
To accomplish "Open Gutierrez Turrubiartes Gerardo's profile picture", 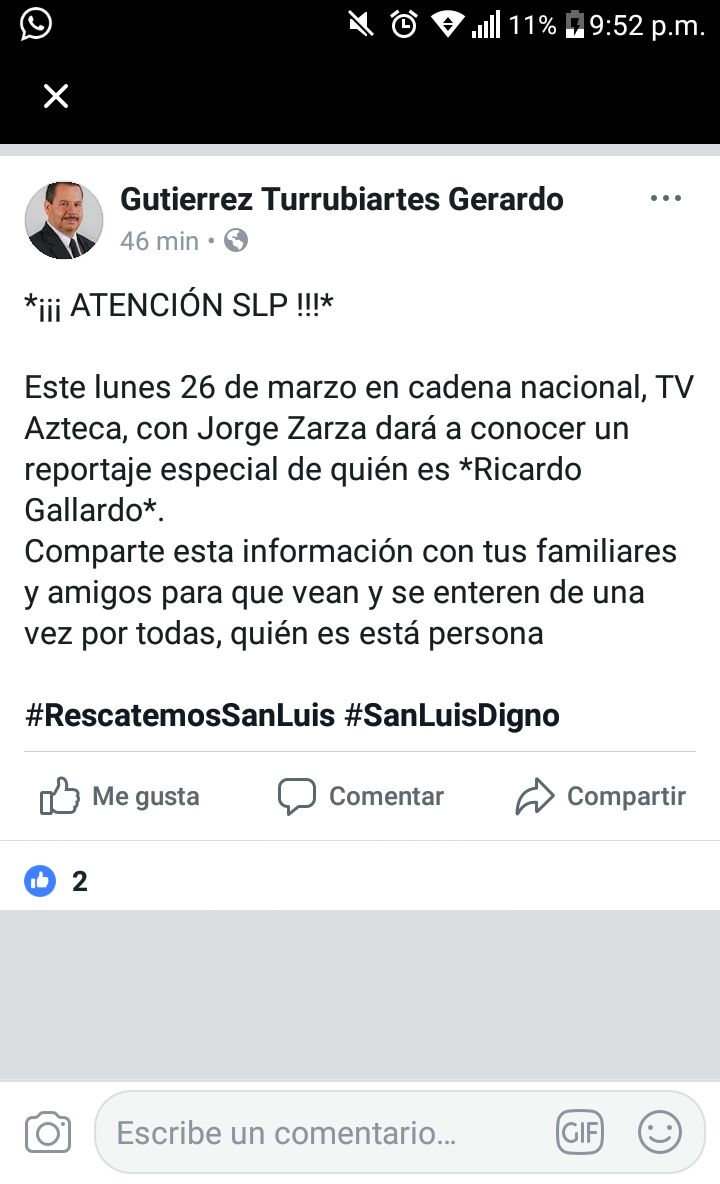I will [x=64, y=220].
